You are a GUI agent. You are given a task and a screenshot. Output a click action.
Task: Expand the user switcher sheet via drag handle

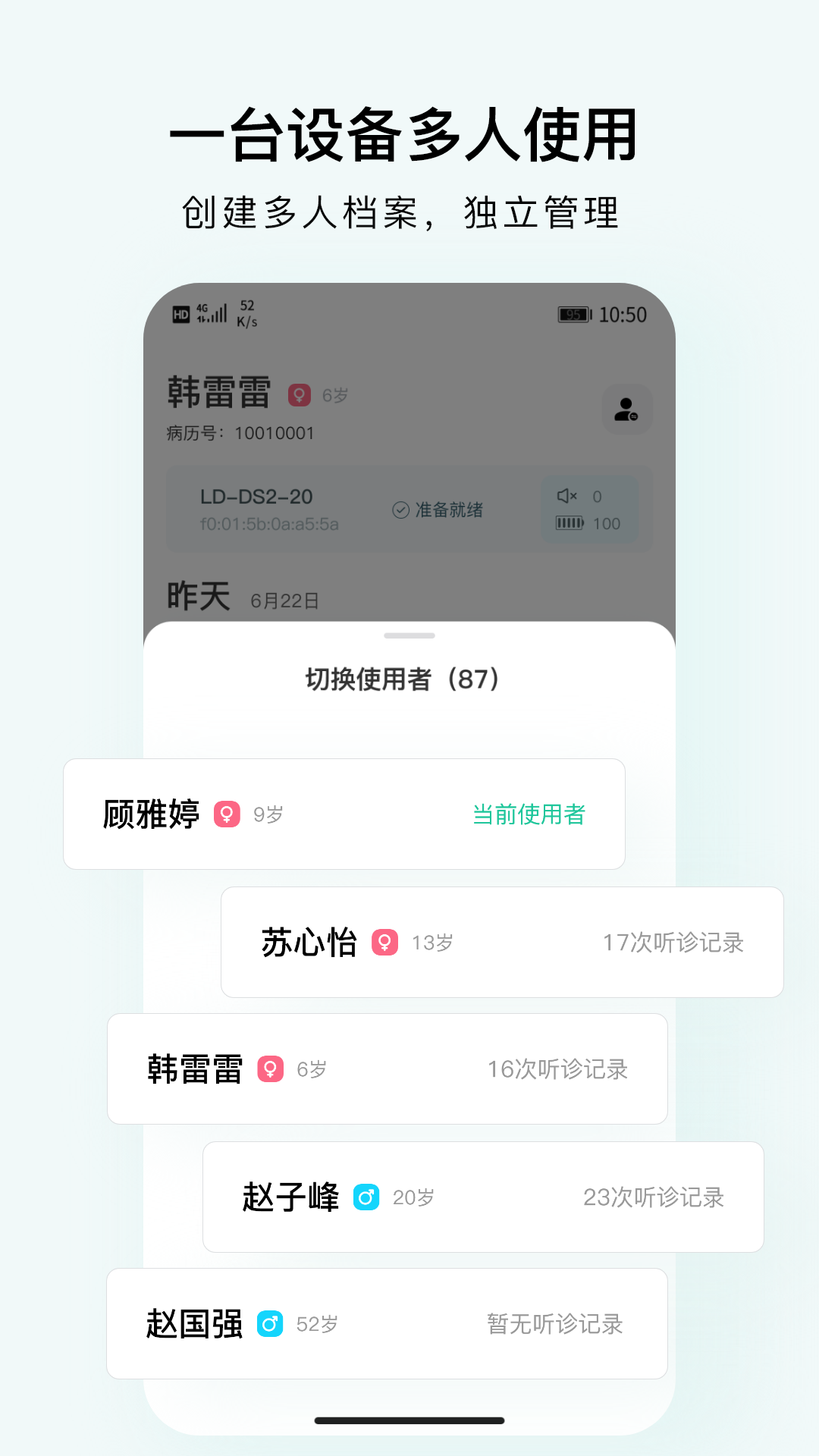(x=409, y=635)
